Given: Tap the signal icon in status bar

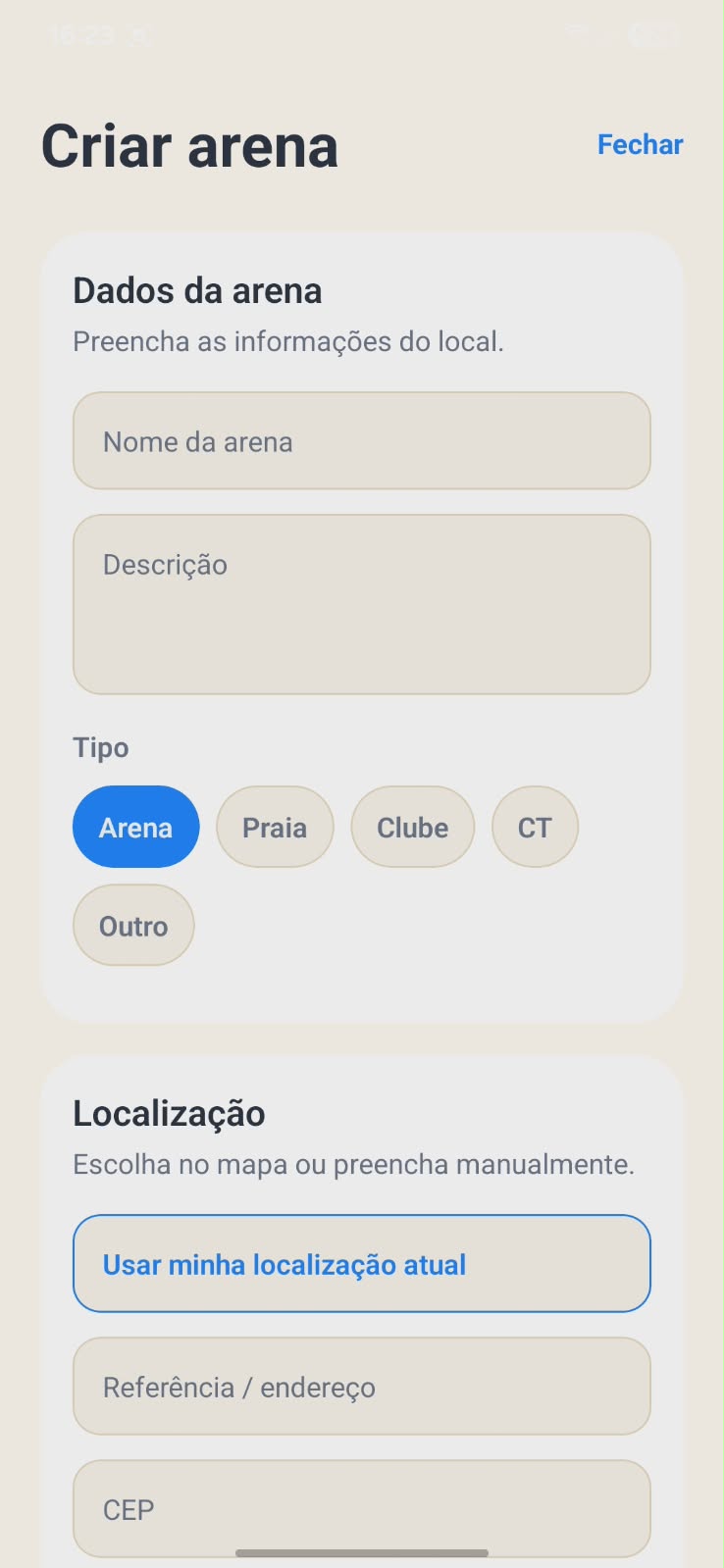Looking at the screenshot, I should click(579, 34).
